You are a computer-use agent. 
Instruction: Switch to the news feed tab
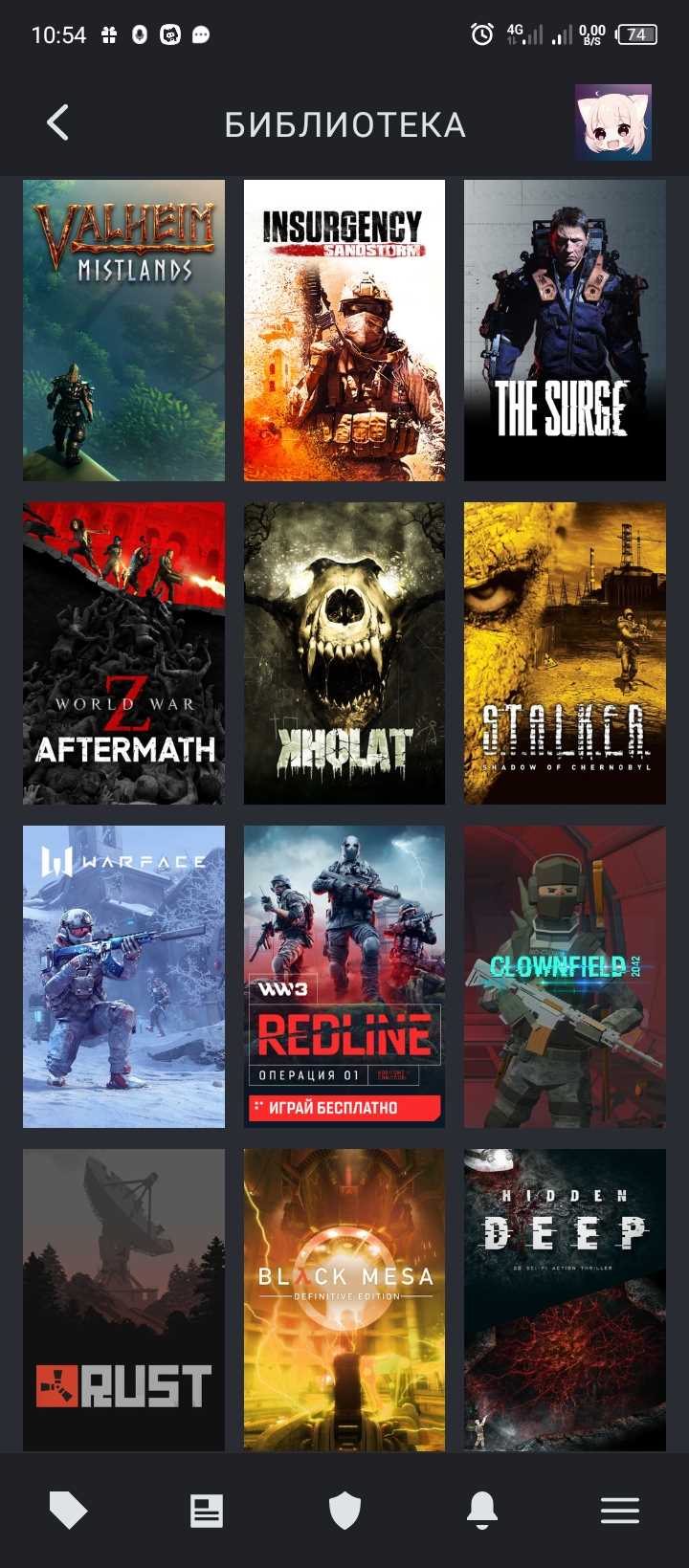click(x=206, y=1511)
